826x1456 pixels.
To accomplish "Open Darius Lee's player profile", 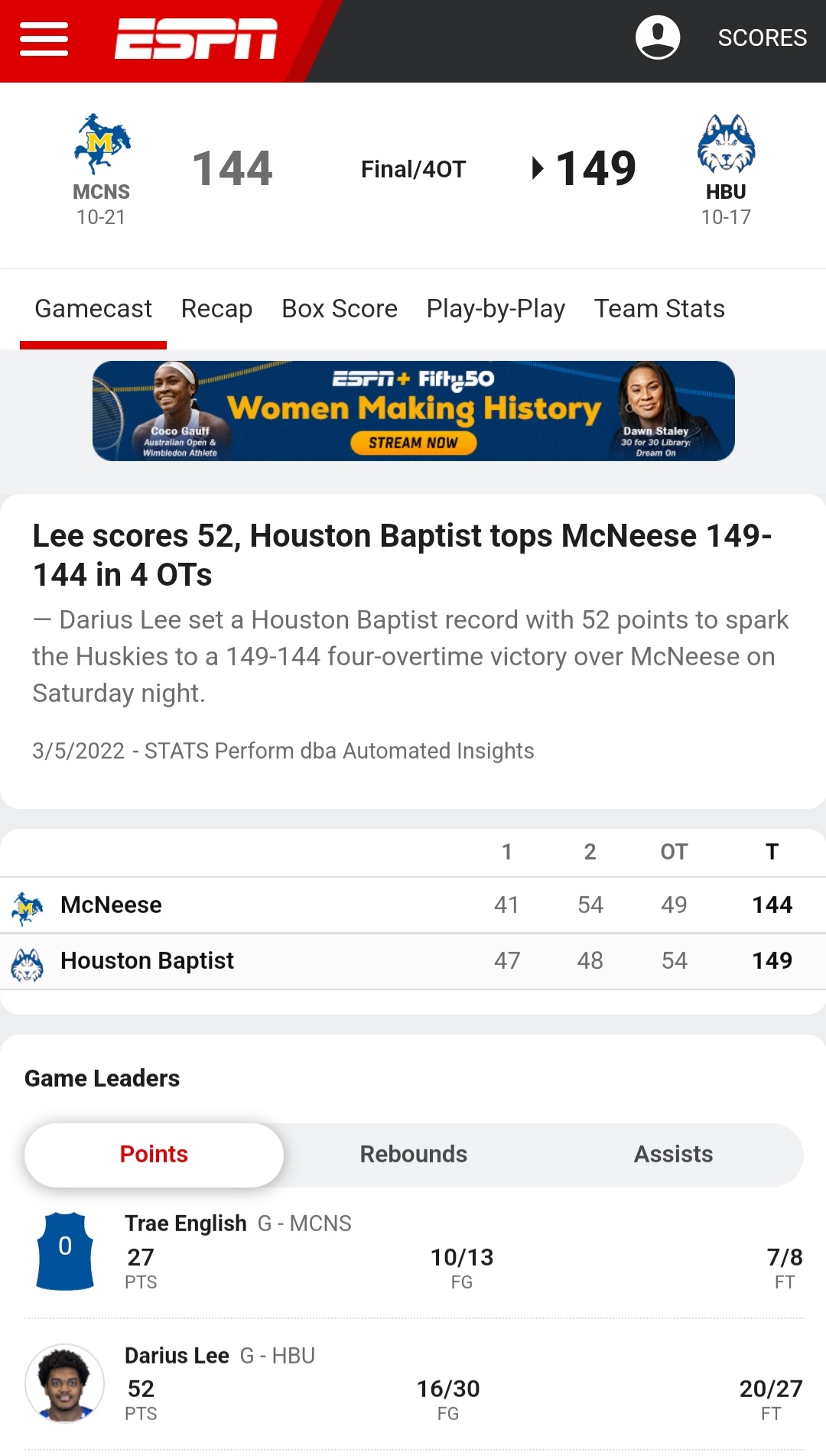I will 177,1356.
